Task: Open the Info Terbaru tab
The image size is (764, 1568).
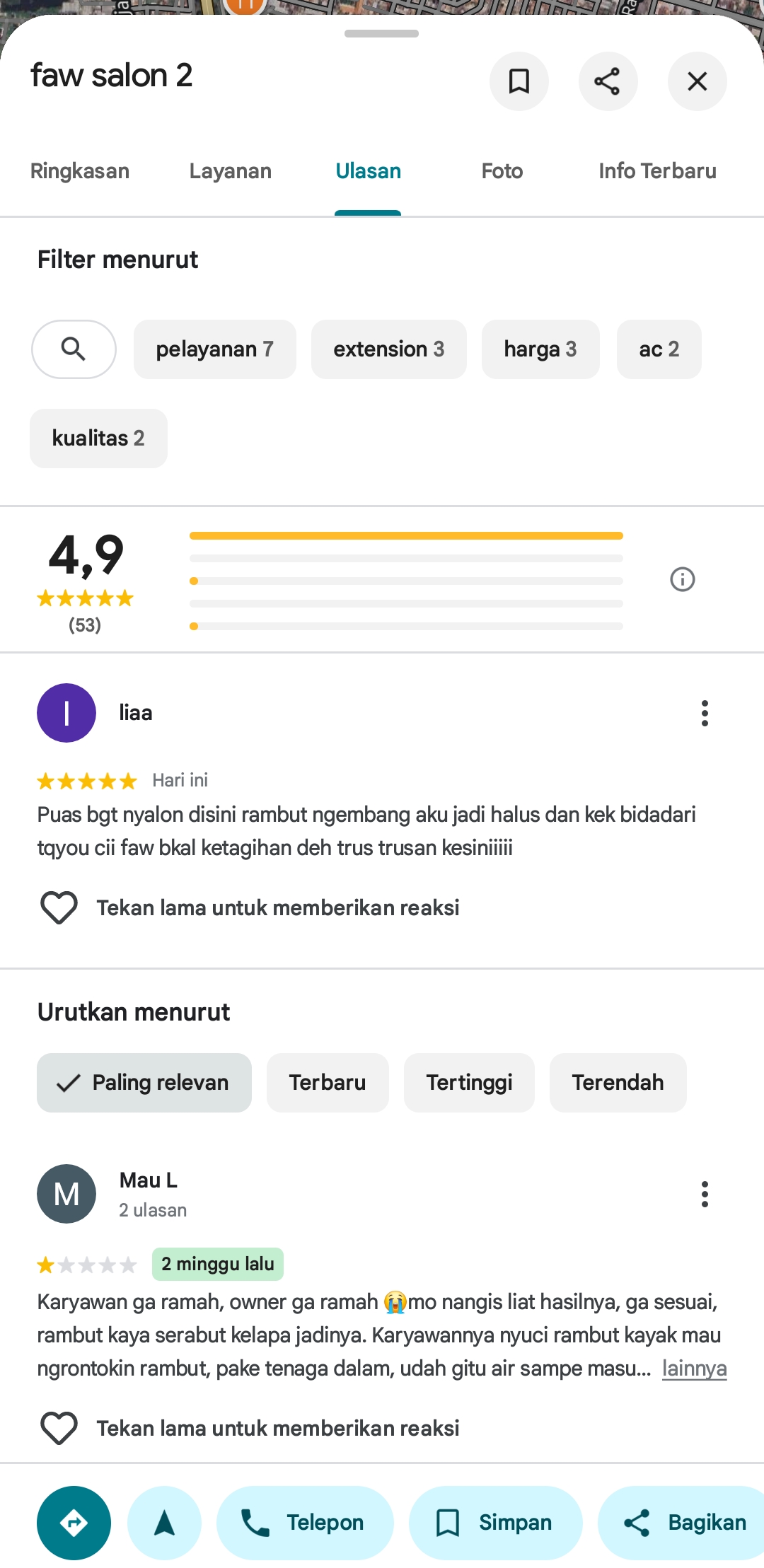Action: tap(658, 171)
